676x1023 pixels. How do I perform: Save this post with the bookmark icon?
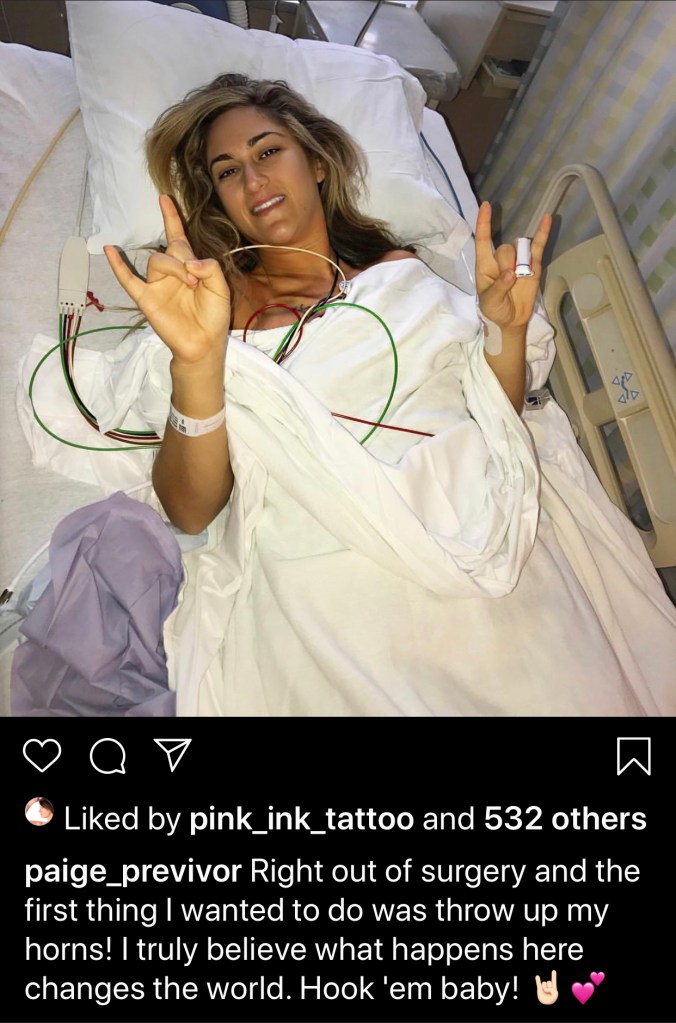tap(633, 757)
